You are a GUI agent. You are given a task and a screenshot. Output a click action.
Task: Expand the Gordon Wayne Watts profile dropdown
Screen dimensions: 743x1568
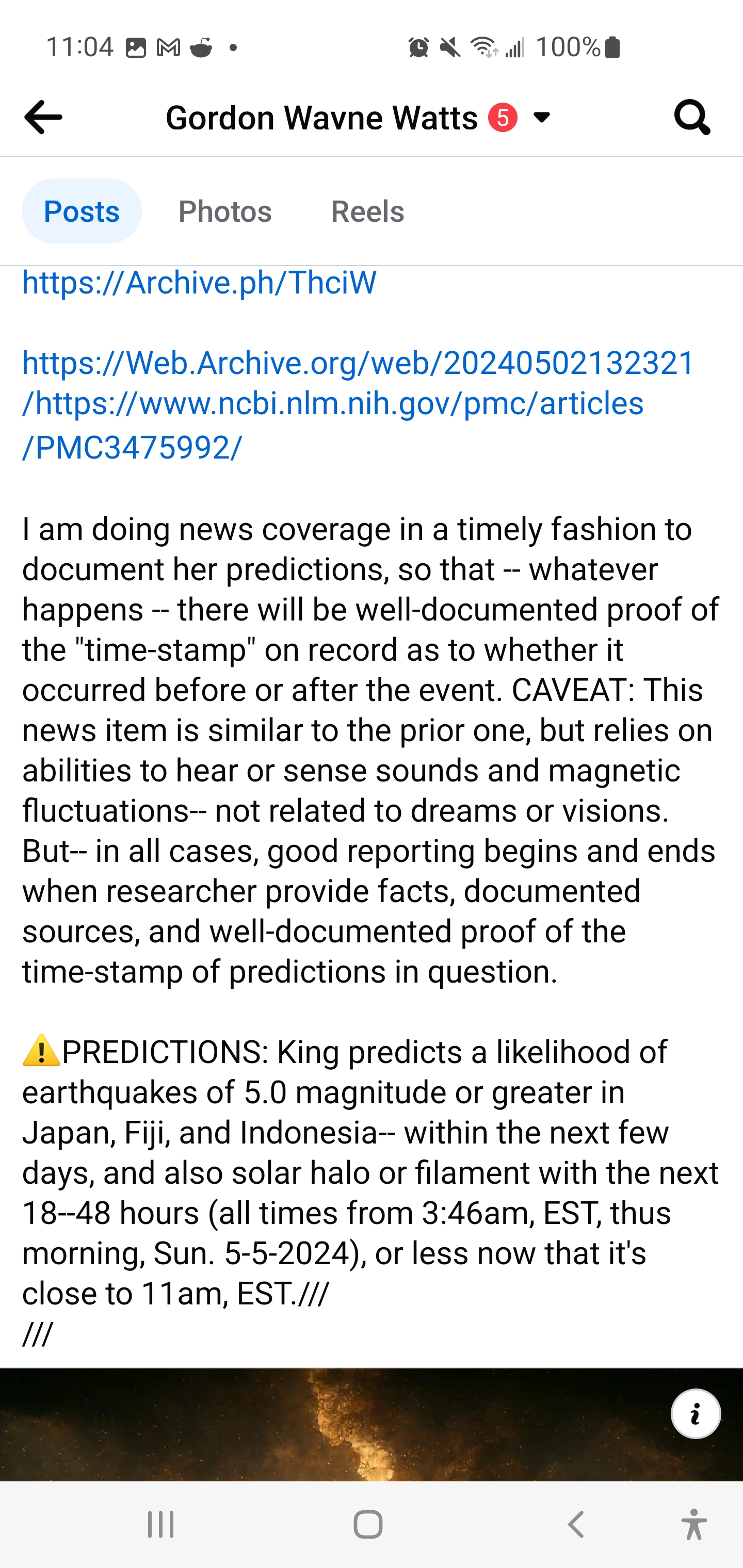(x=541, y=118)
